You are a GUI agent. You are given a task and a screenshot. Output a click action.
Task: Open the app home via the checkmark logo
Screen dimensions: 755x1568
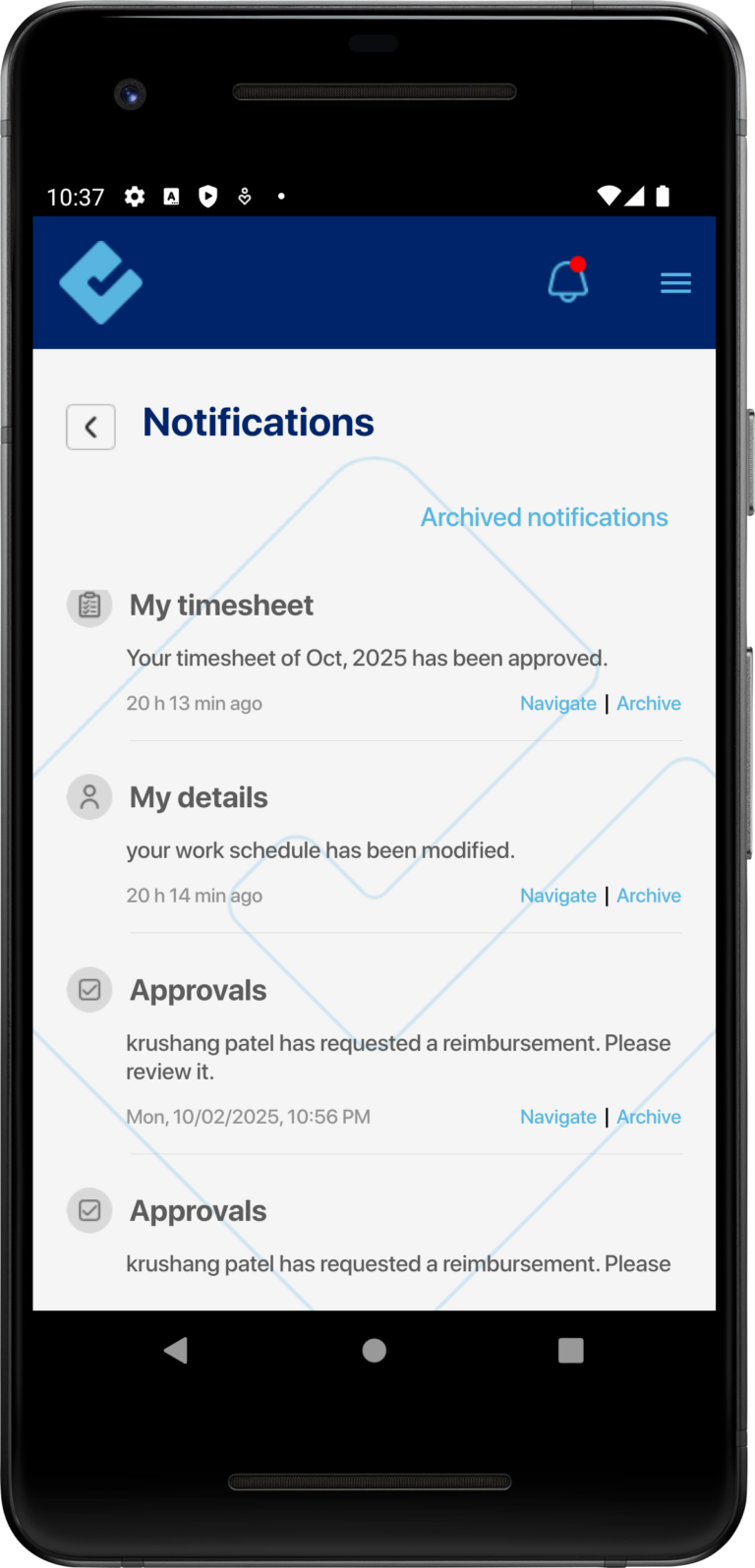point(101,282)
